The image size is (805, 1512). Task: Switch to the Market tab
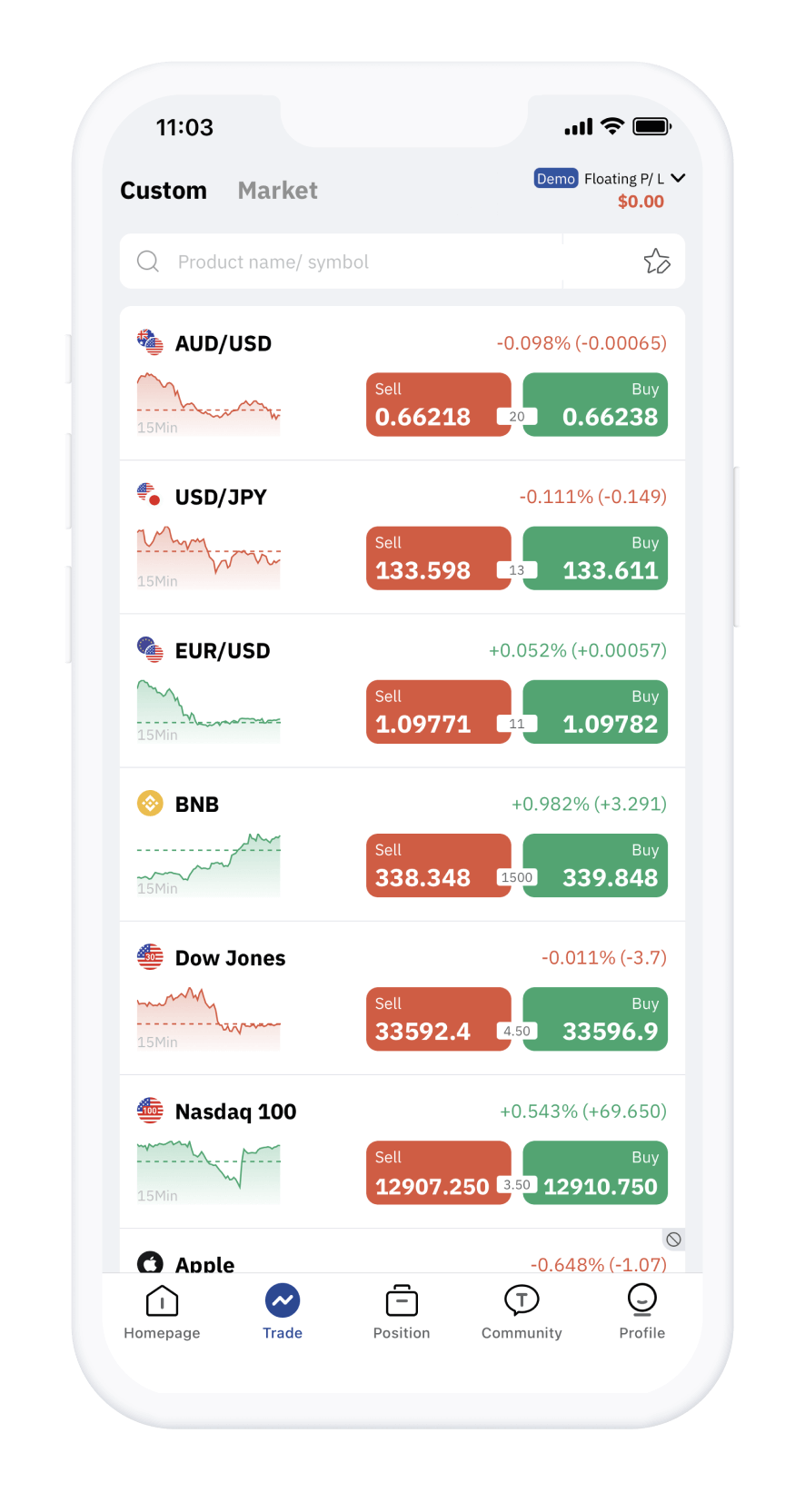[277, 191]
